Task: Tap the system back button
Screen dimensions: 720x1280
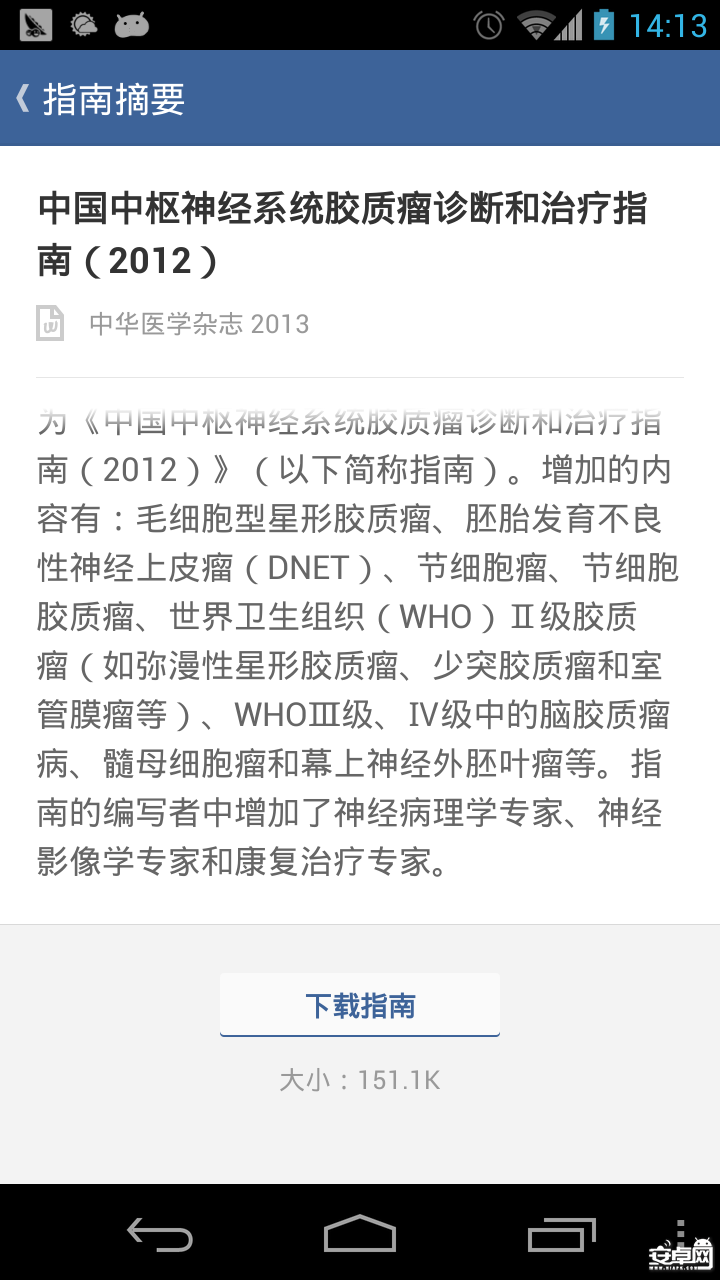Action: (x=160, y=1234)
